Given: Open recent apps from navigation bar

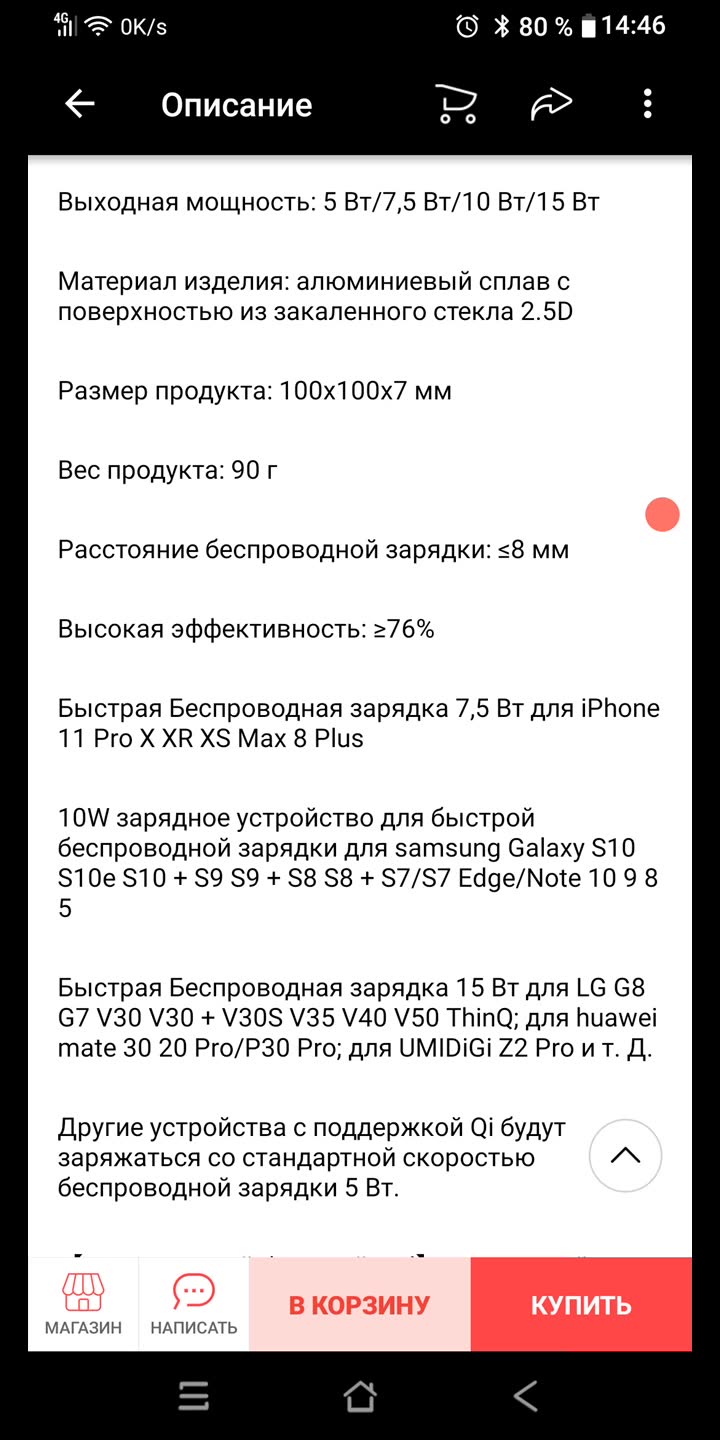Looking at the screenshot, I should click(194, 1395).
